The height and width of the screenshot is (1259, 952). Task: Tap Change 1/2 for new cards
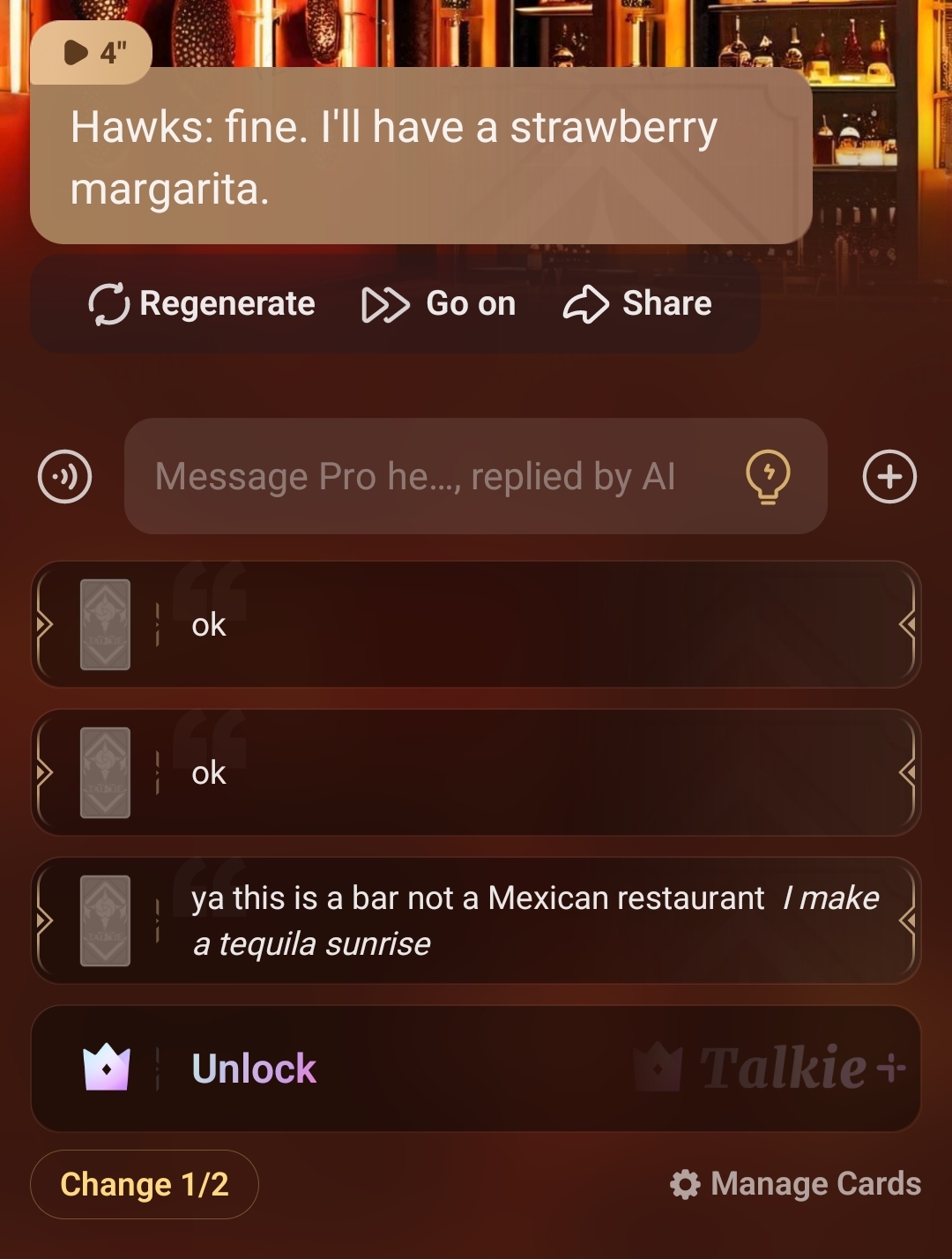tap(145, 1184)
